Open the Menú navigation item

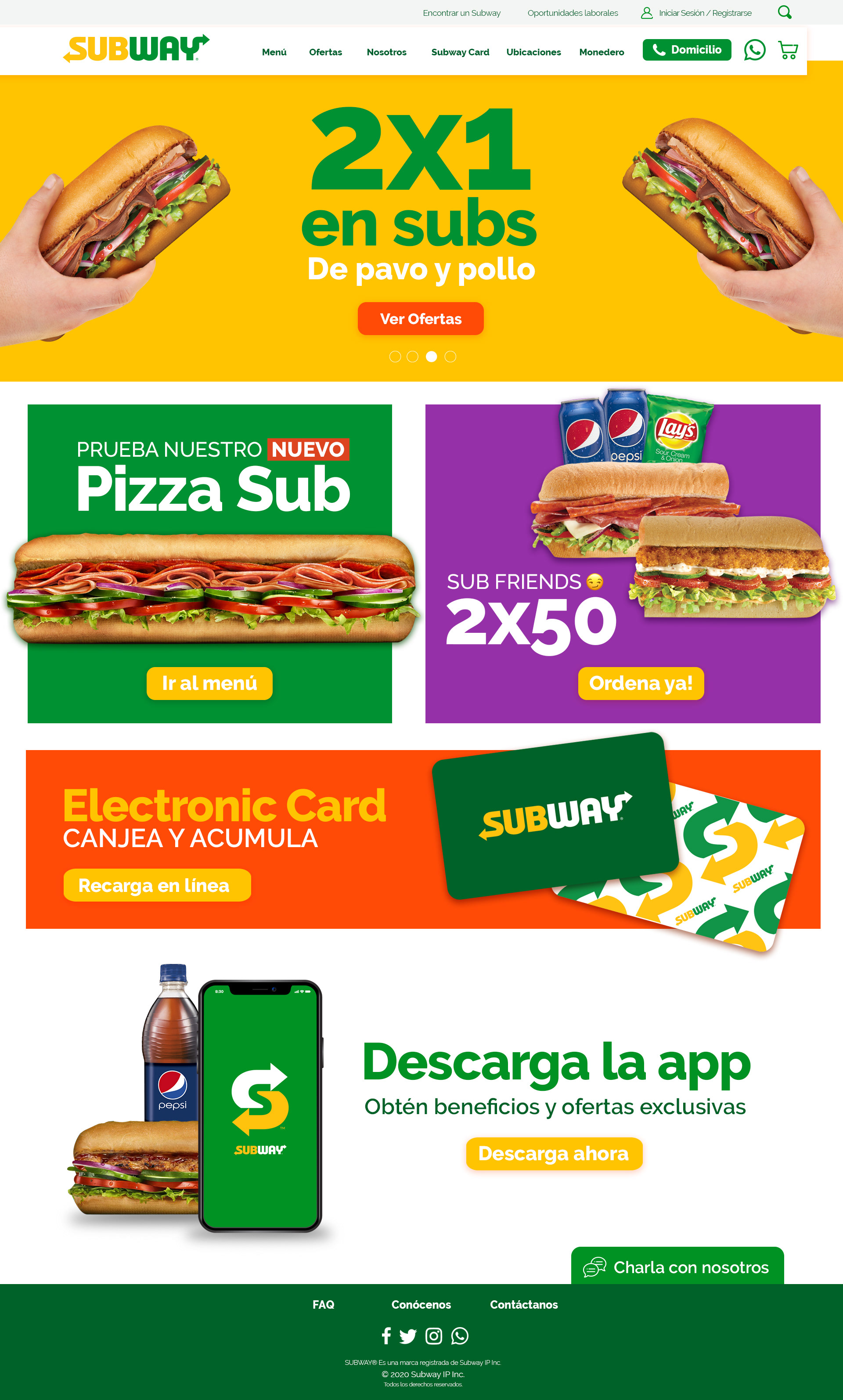coord(274,52)
